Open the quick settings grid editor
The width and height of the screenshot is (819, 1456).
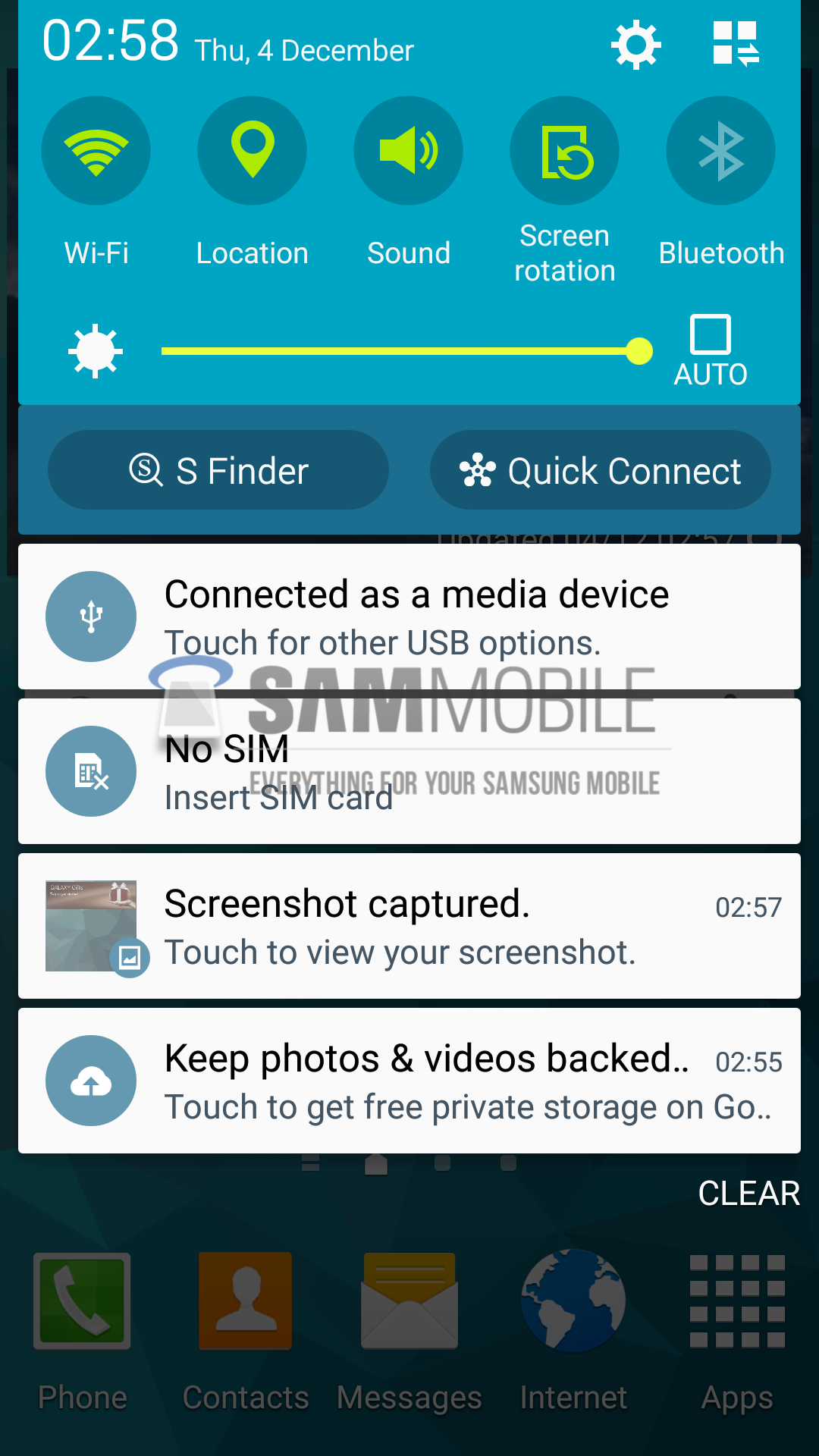coord(736,44)
